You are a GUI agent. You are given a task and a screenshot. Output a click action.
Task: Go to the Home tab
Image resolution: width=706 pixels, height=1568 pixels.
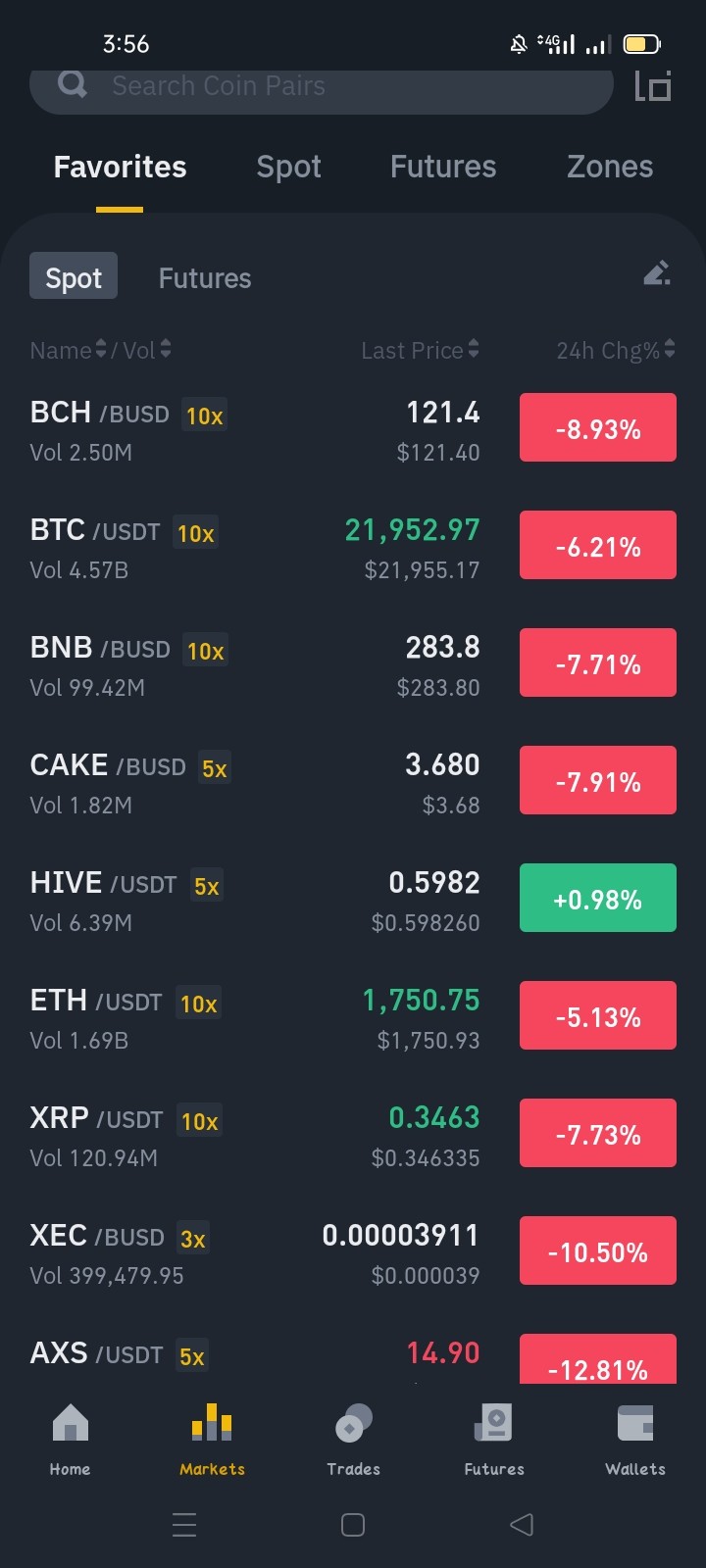click(x=71, y=1439)
